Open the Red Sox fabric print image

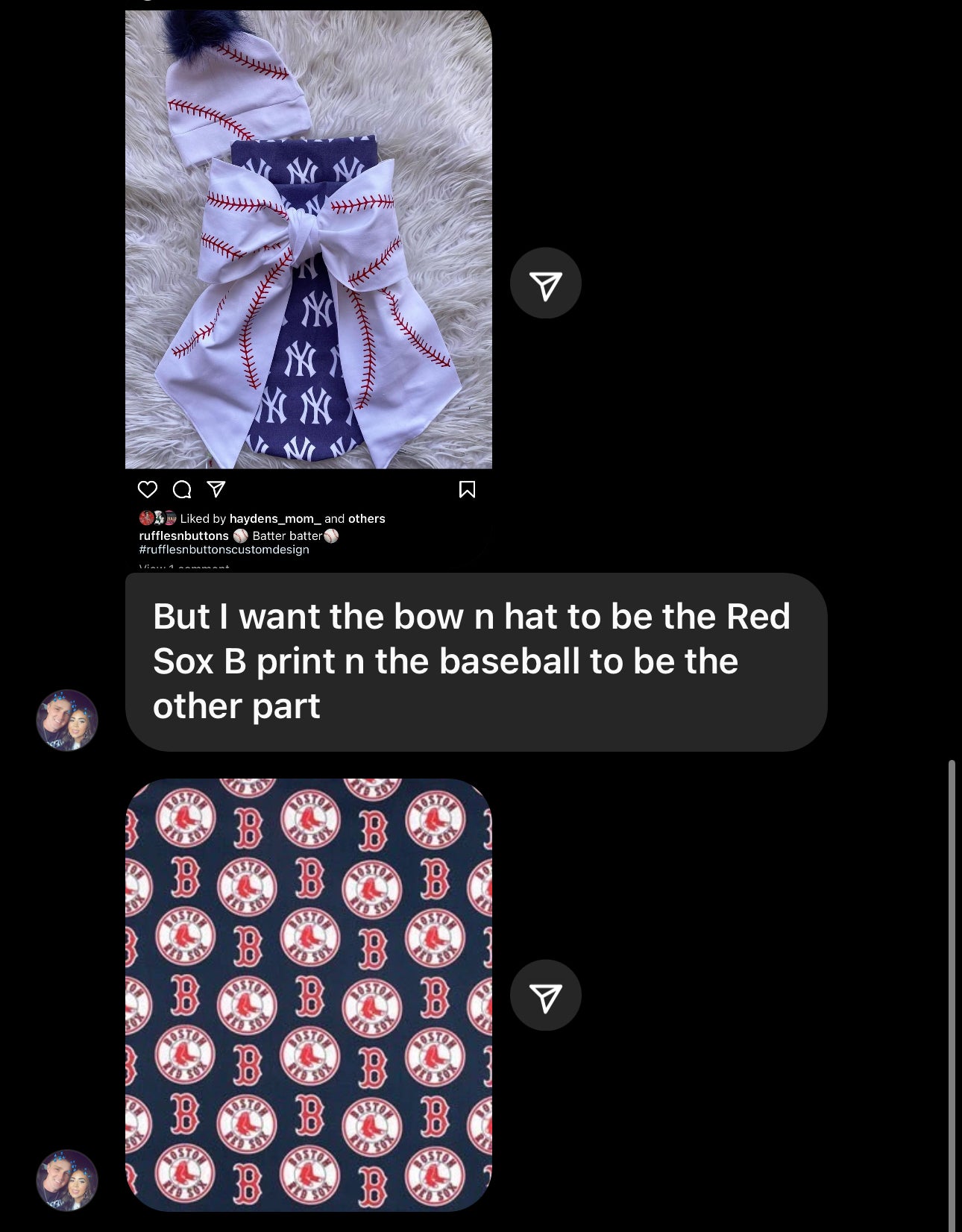tap(308, 995)
